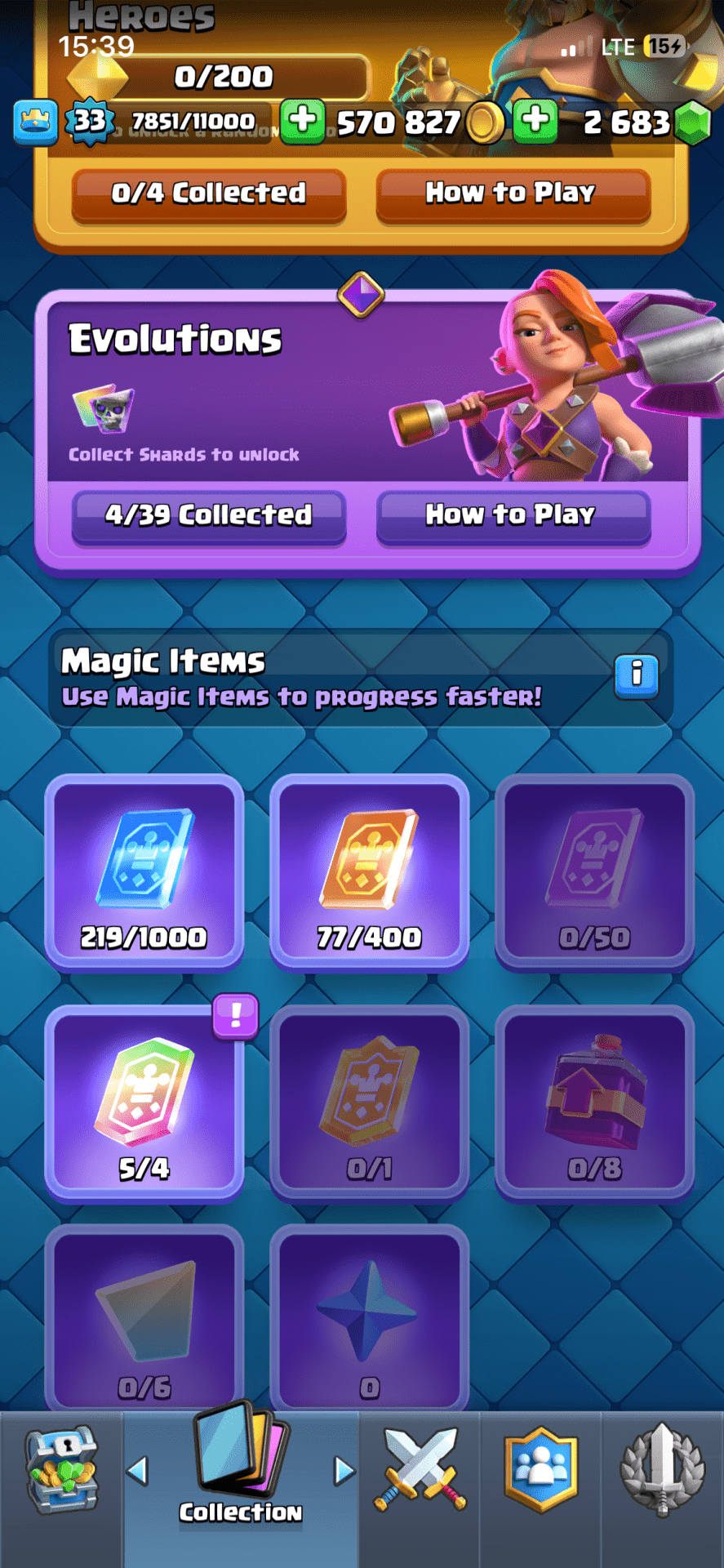Tap How to Play in Evolutions card
Viewport: 724px width, 1568px height.
tap(513, 515)
